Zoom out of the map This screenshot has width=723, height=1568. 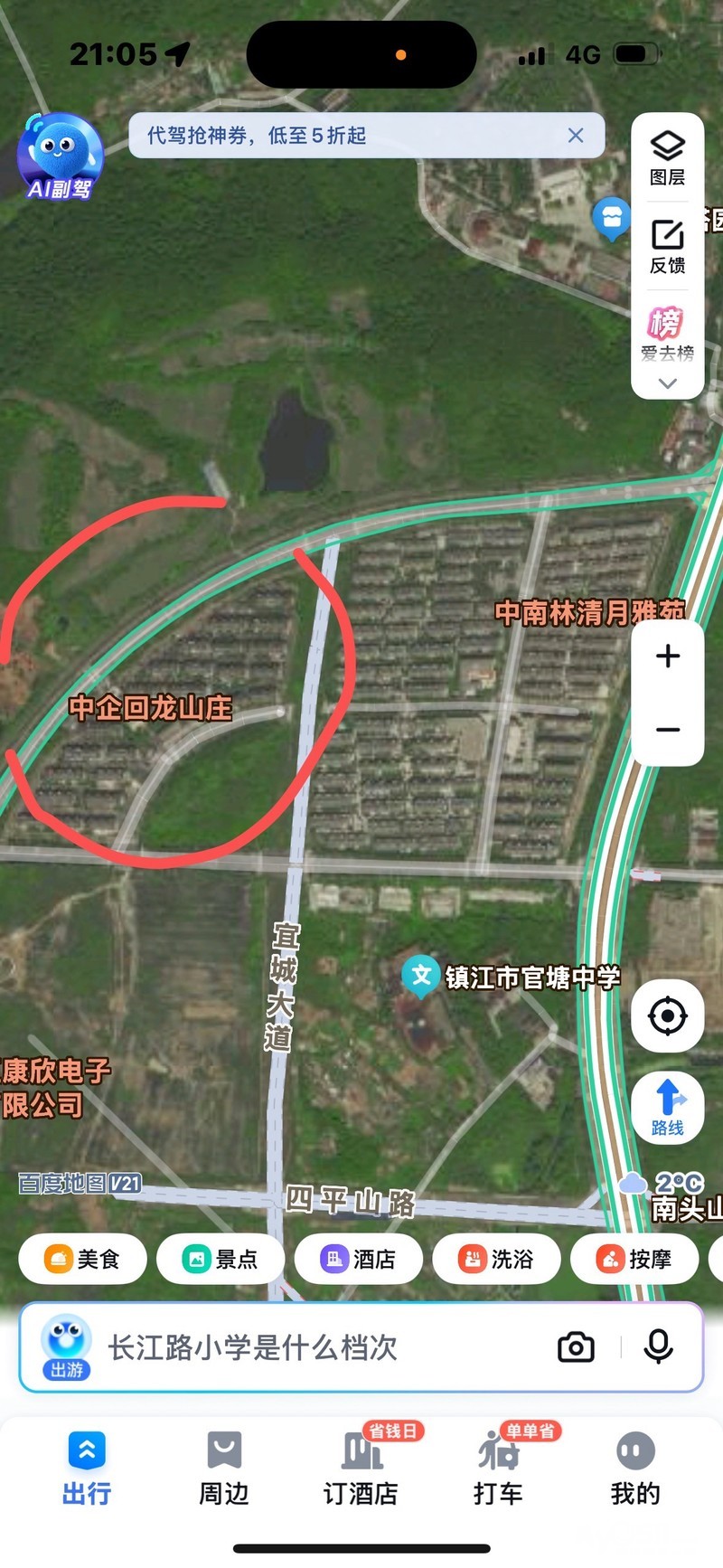click(x=668, y=730)
